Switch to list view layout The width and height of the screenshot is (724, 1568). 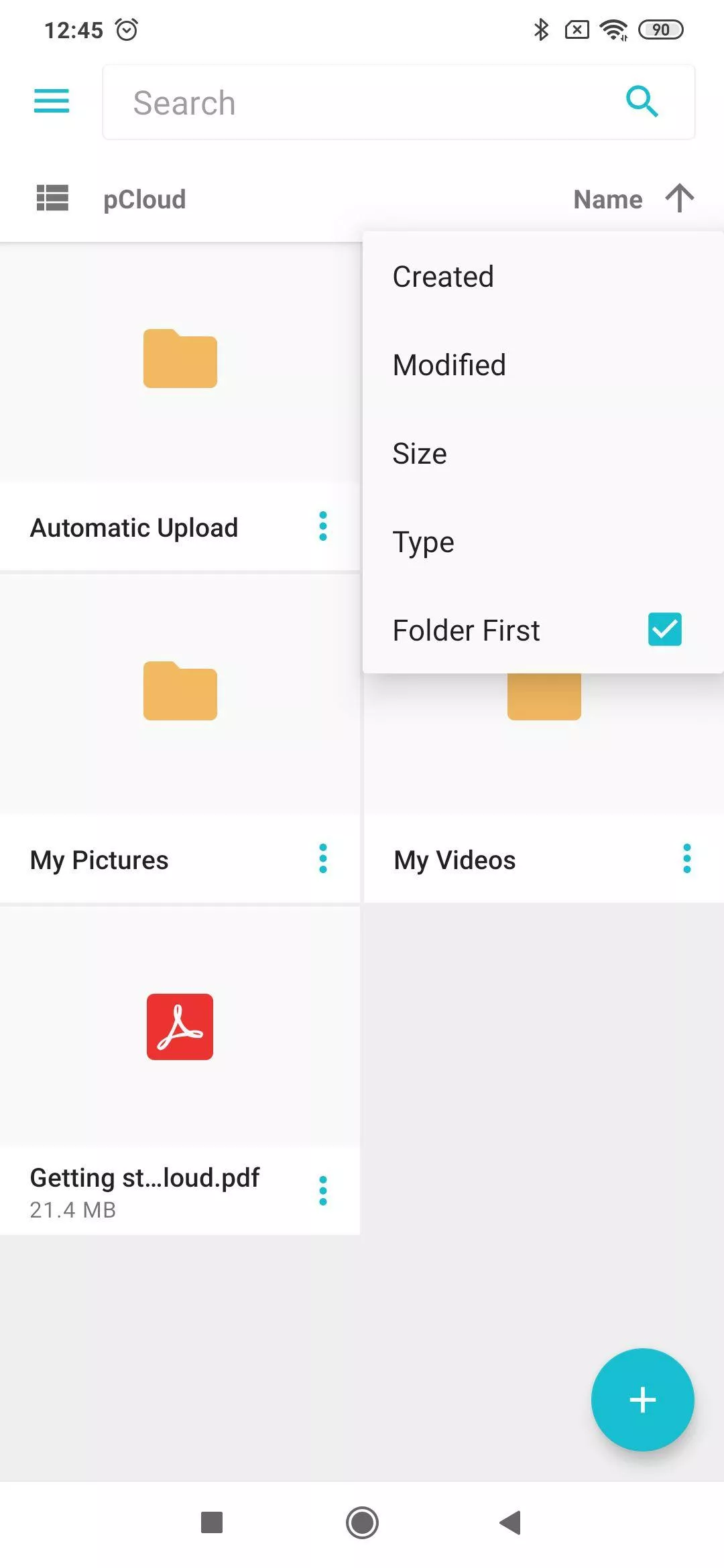(x=52, y=198)
